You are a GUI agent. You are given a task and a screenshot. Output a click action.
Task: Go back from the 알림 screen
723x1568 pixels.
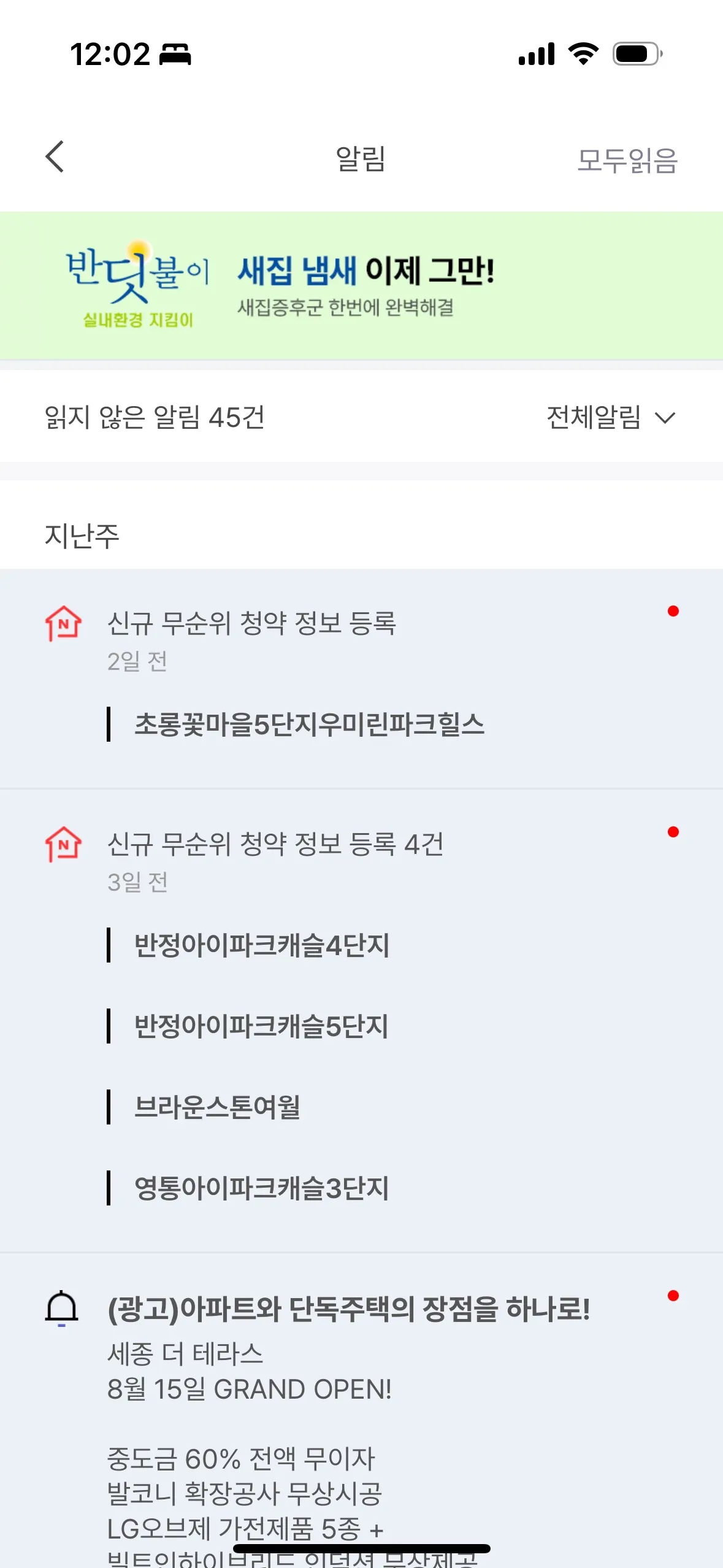pos(55,157)
